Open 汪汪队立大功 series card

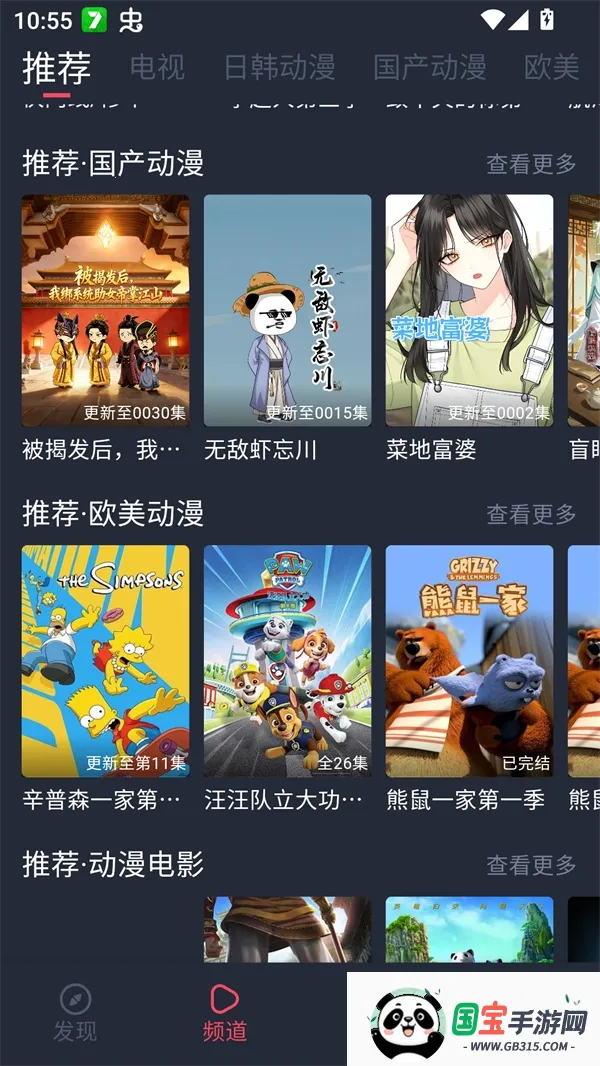point(287,661)
